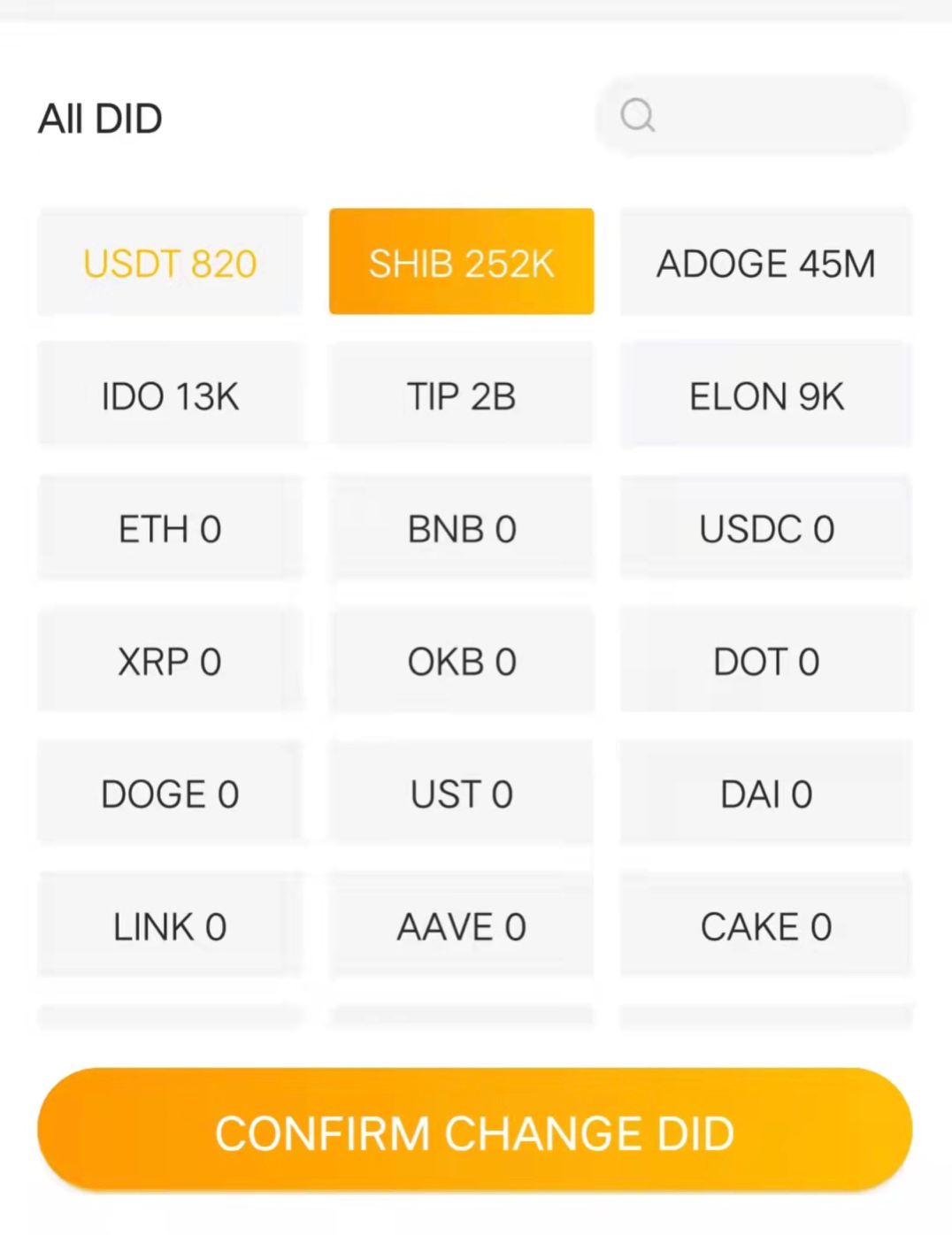Choose the SHIB 252K chip
Image resolution: width=952 pixels, height=1235 pixels.
click(x=461, y=262)
